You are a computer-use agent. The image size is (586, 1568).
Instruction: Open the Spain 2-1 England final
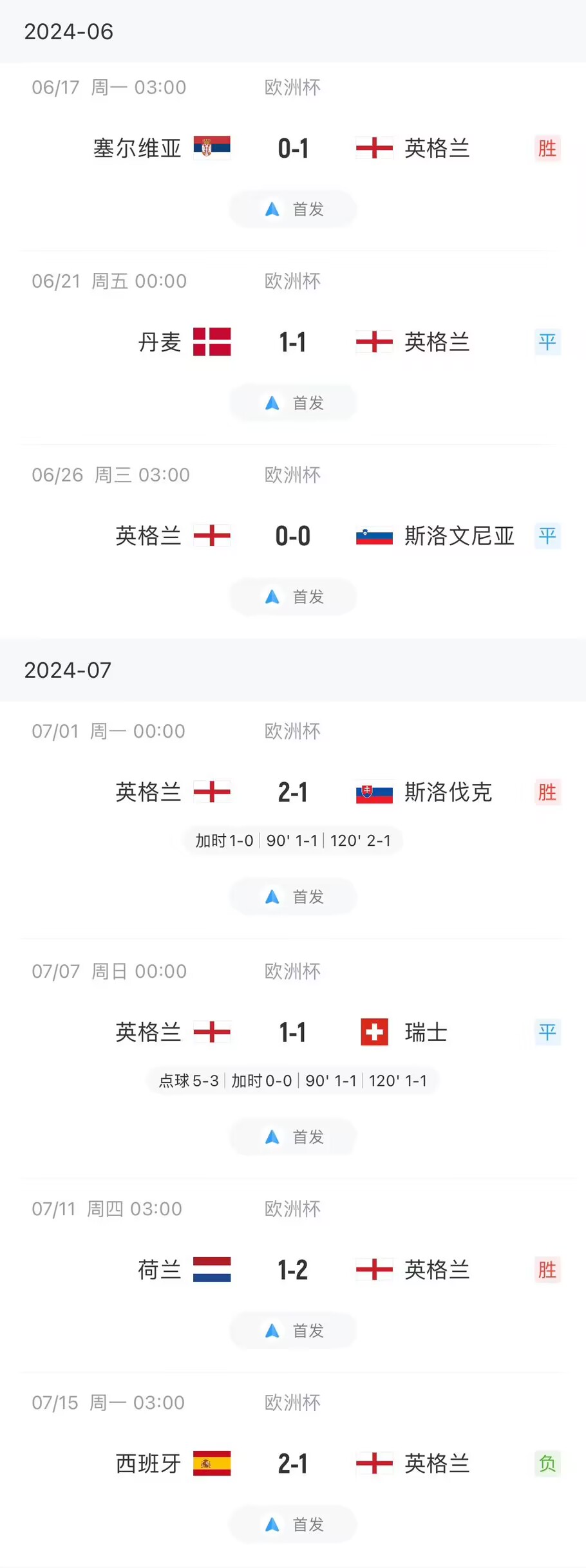coord(293,1464)
